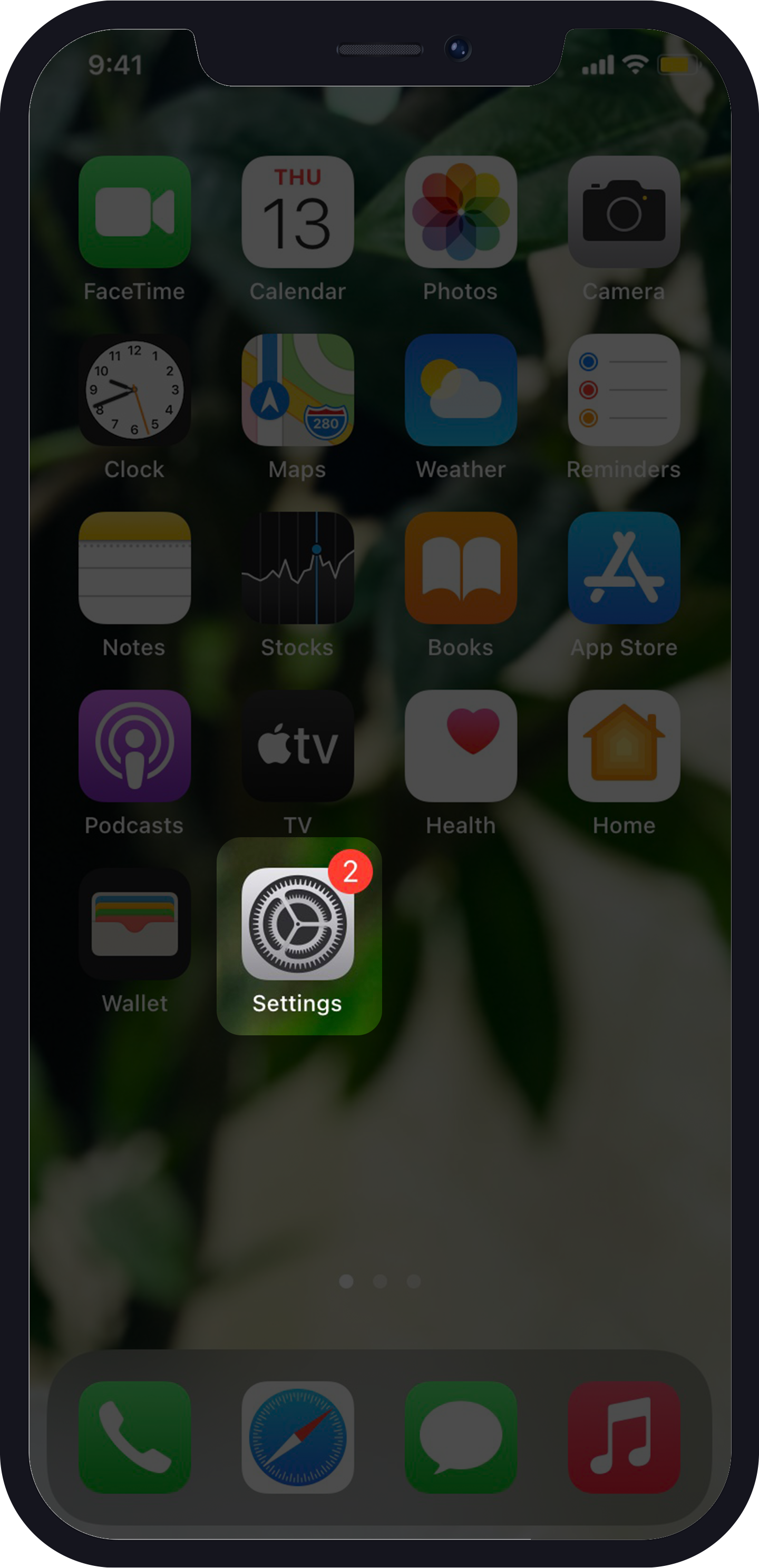The height and width of the screenshot is (1568, 759).
Task: Launch Podcasts
Action: (x=134, y=746)
